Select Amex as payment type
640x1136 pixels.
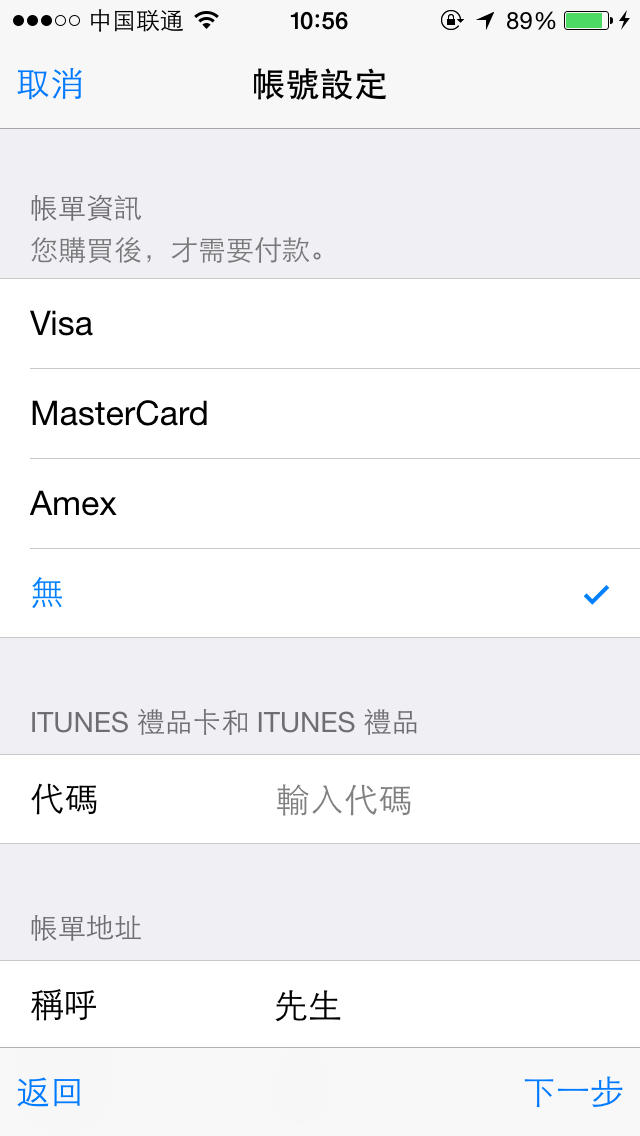[320, 504]
